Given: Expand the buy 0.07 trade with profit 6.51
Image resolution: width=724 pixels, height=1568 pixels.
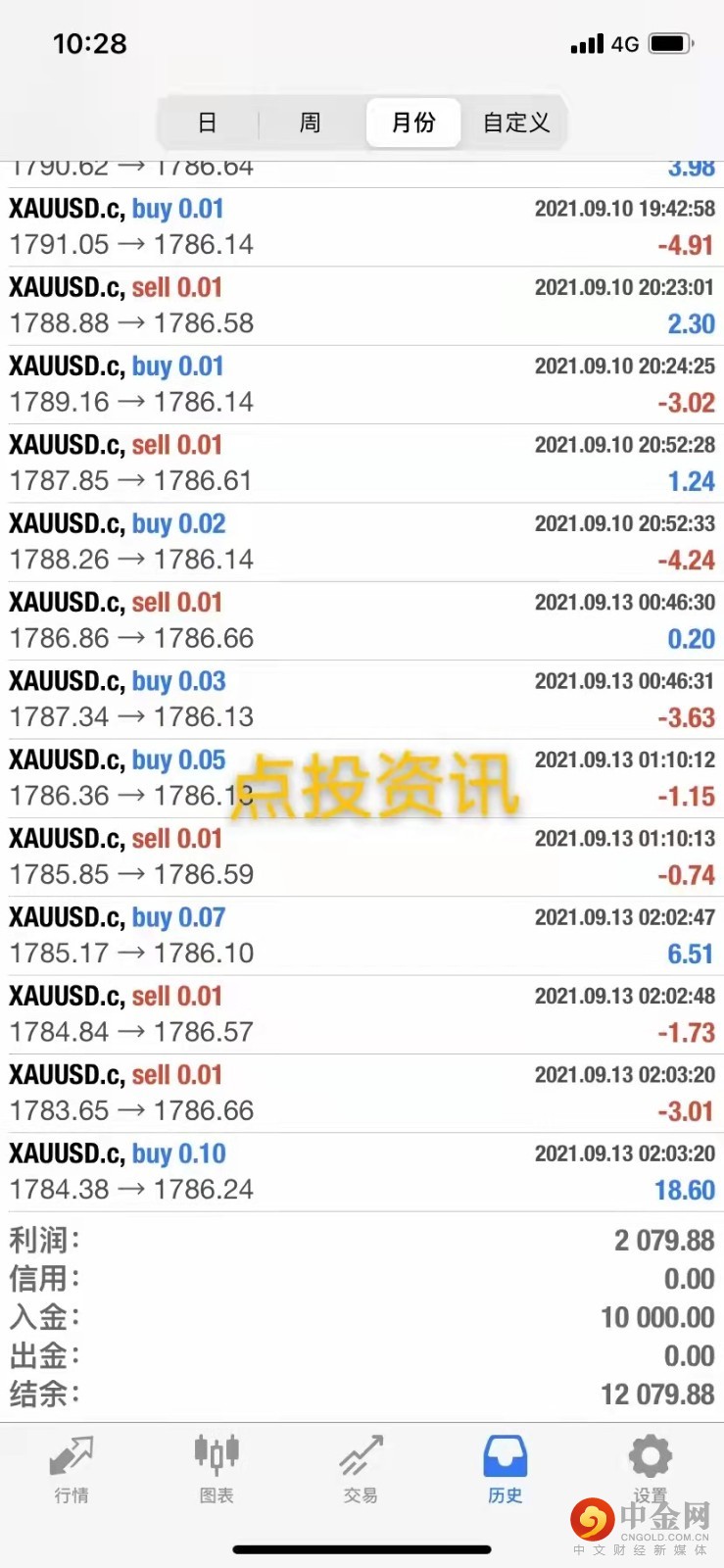Looking at the screenshot, I should pos(362,936).
